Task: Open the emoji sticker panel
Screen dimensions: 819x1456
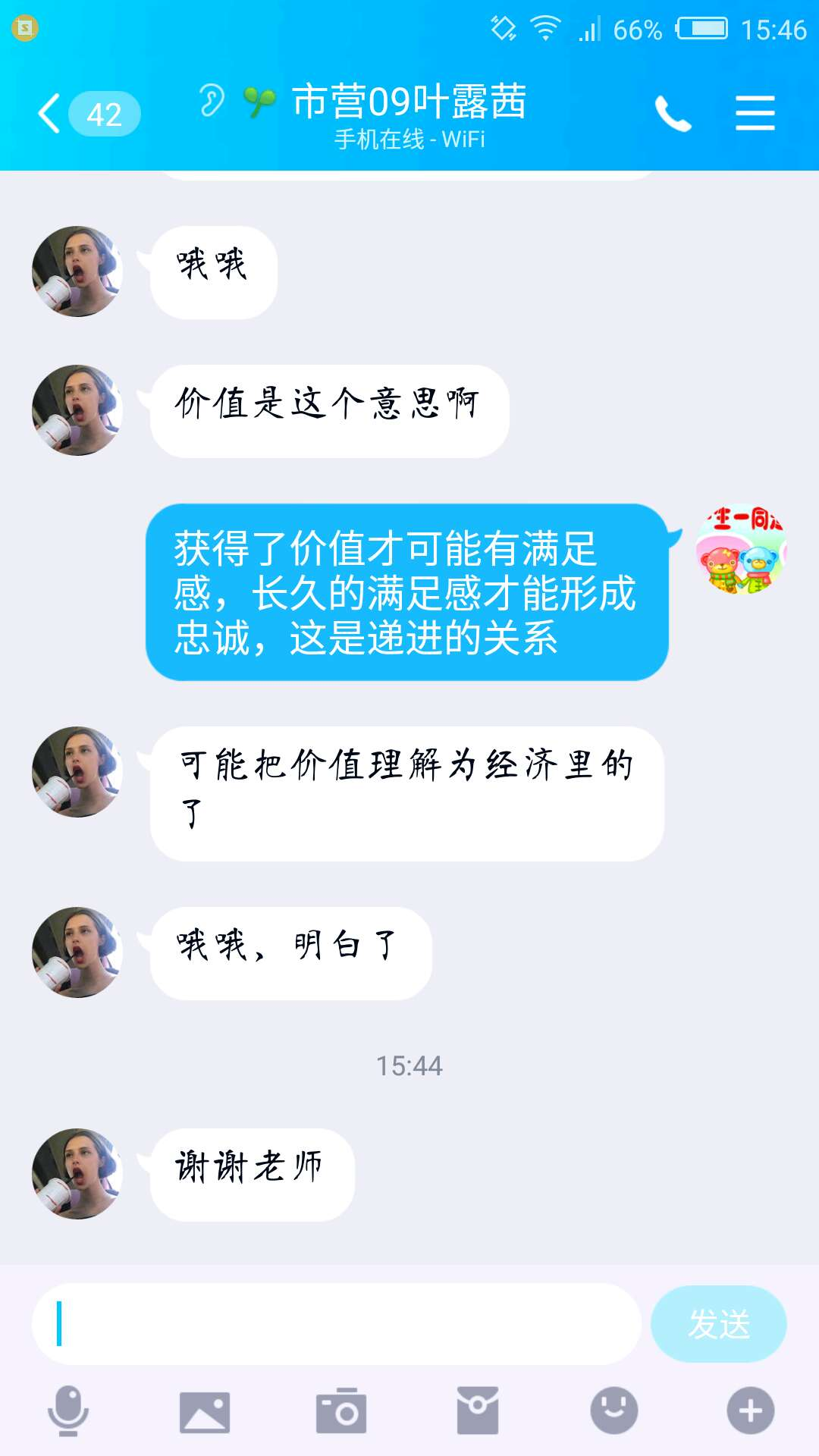Action: [613, 1411]
